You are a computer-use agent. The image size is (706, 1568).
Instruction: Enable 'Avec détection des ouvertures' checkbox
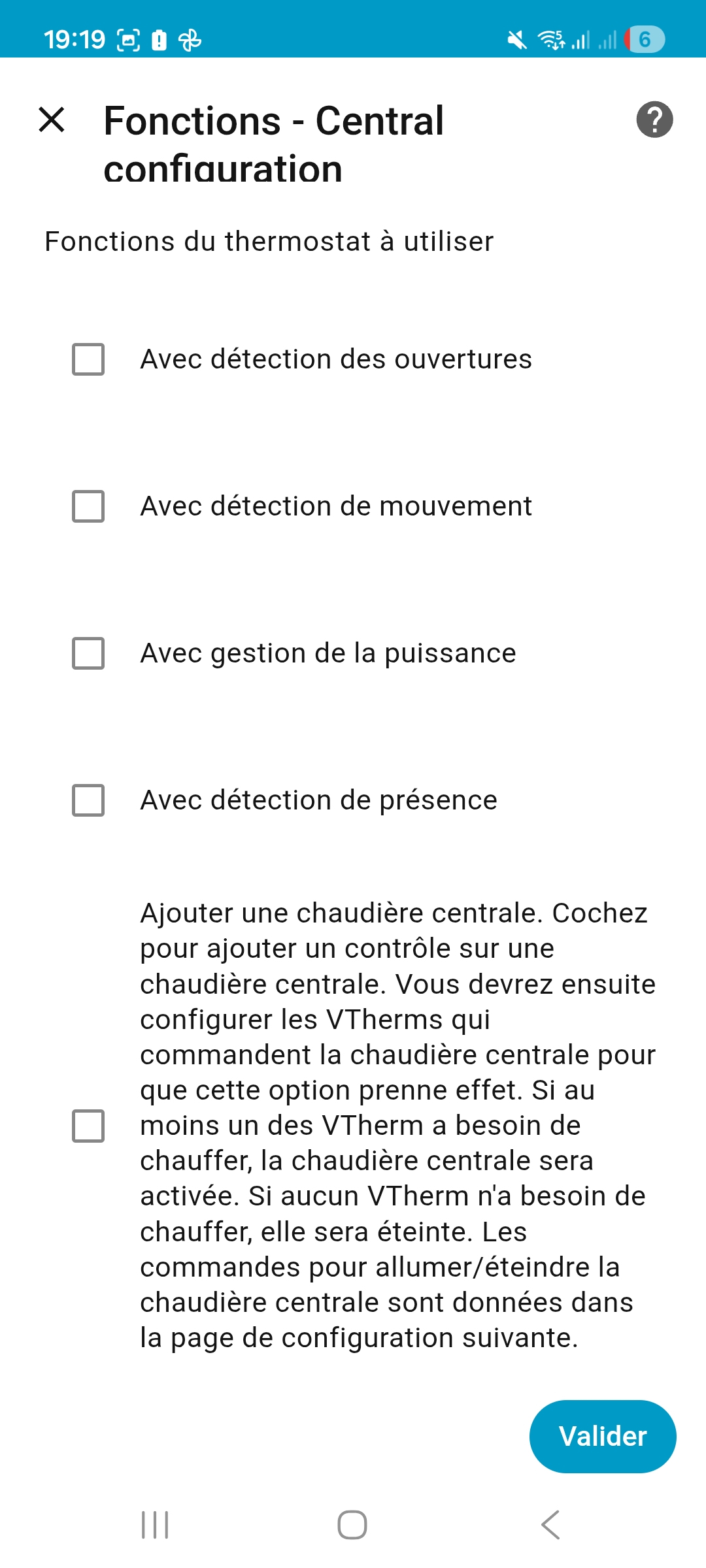(88, 359)
